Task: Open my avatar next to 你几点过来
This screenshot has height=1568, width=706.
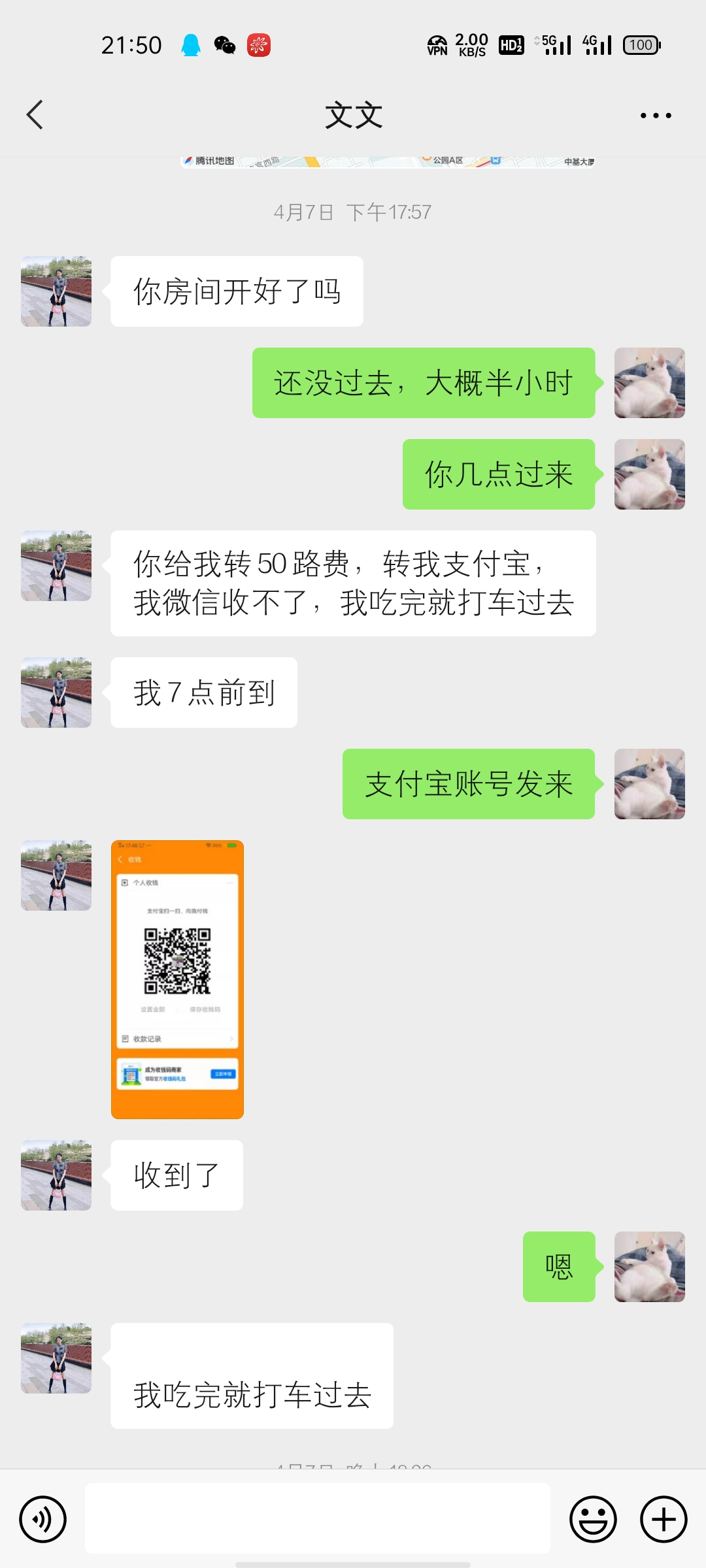Action: (649, 474)
